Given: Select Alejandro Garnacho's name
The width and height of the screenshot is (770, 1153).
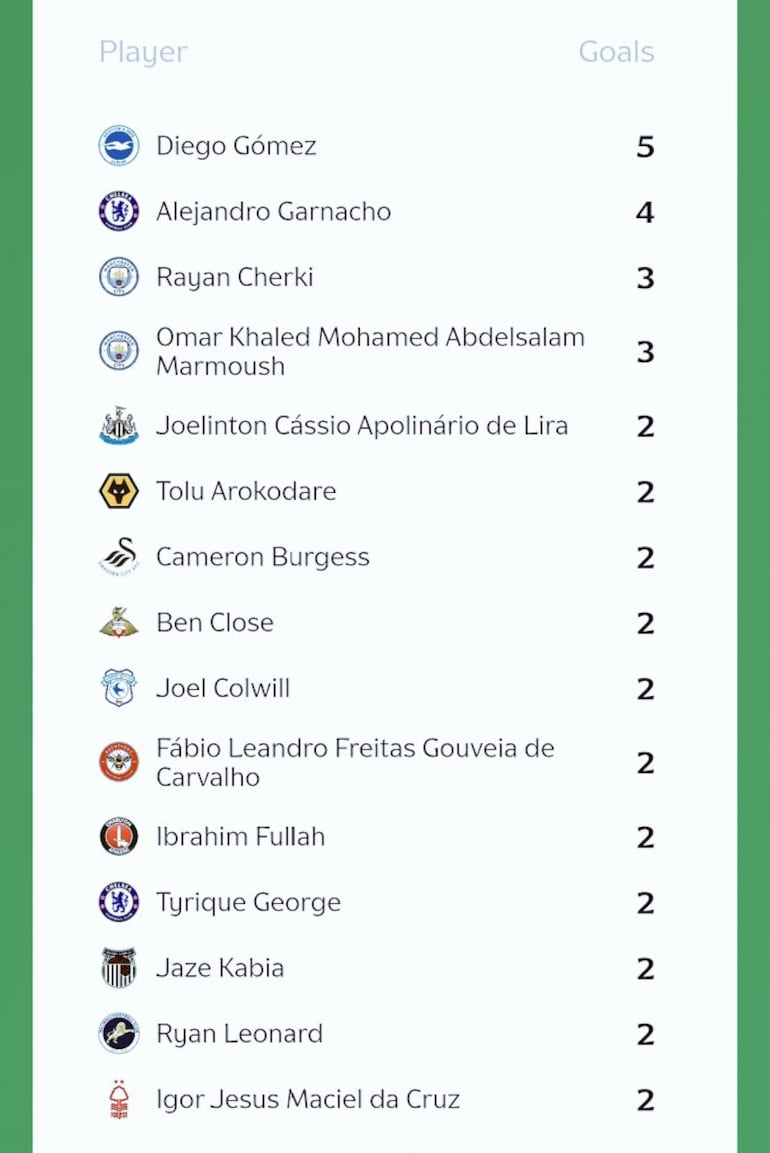Looking at the screenshot, I should coord(275,211).
